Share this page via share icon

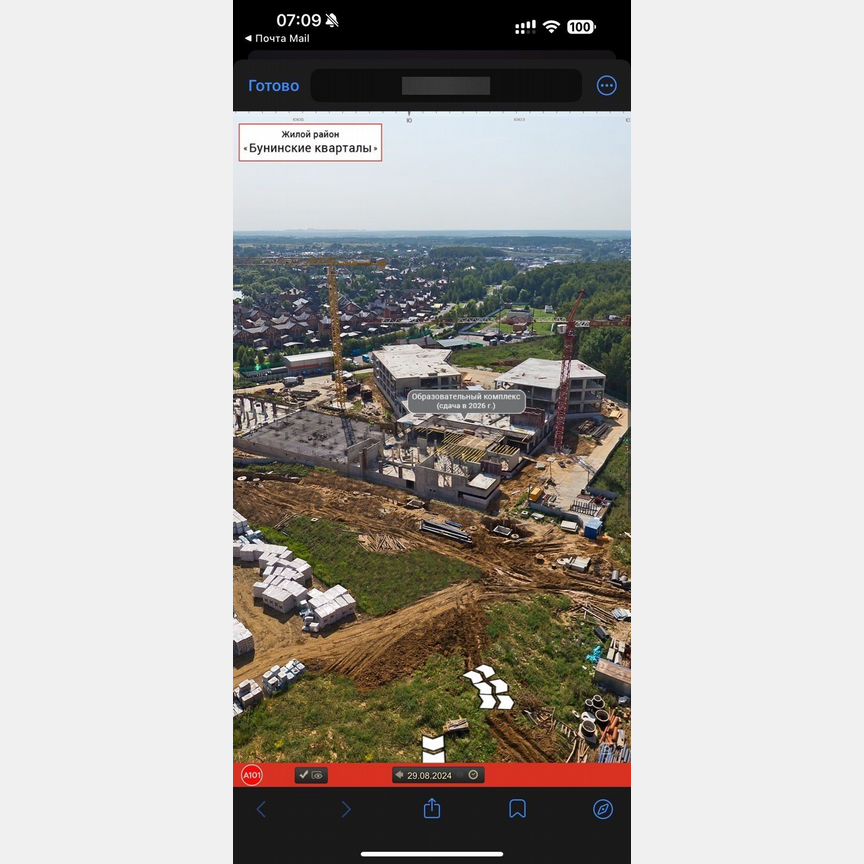432,809
